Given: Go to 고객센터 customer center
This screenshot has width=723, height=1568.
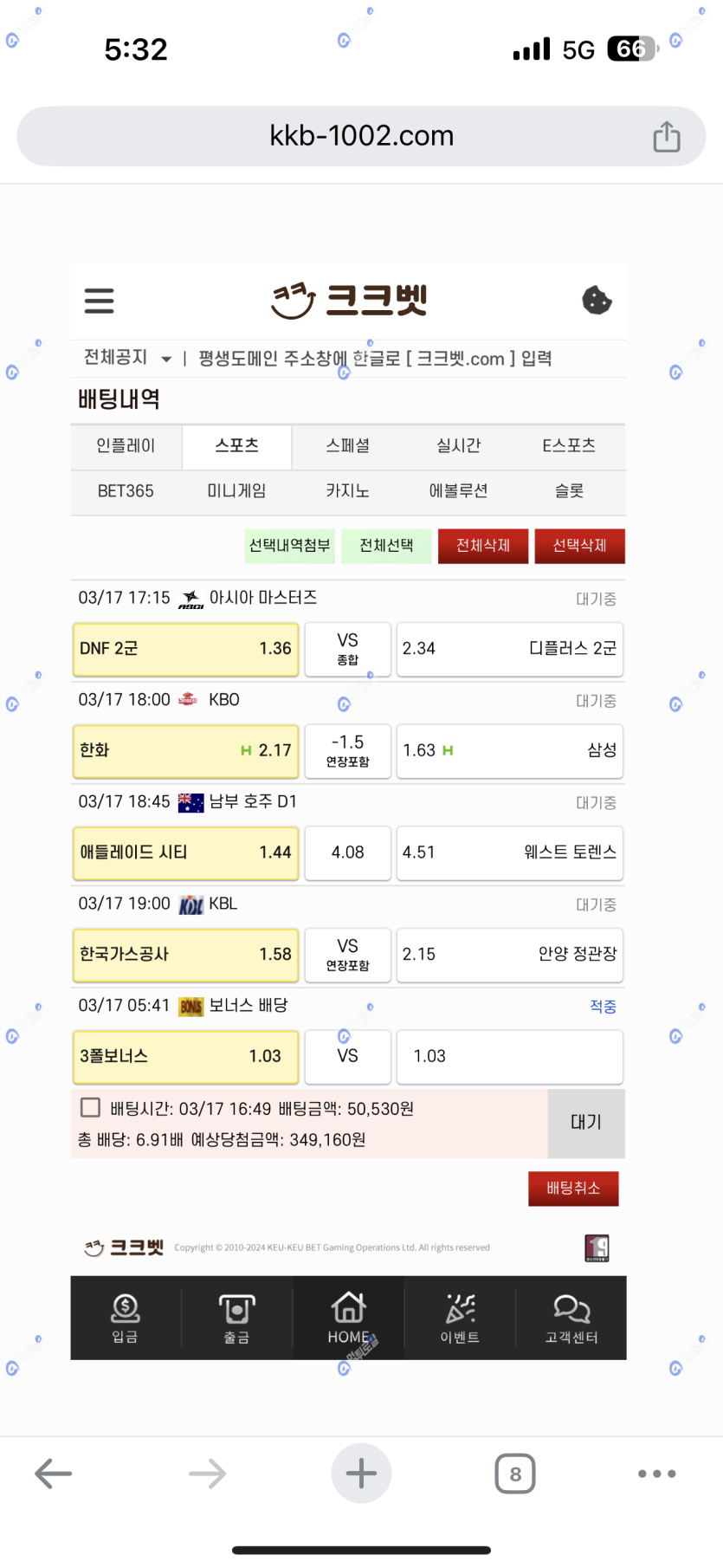Looking at the screenshot, I should point(571,1318).
